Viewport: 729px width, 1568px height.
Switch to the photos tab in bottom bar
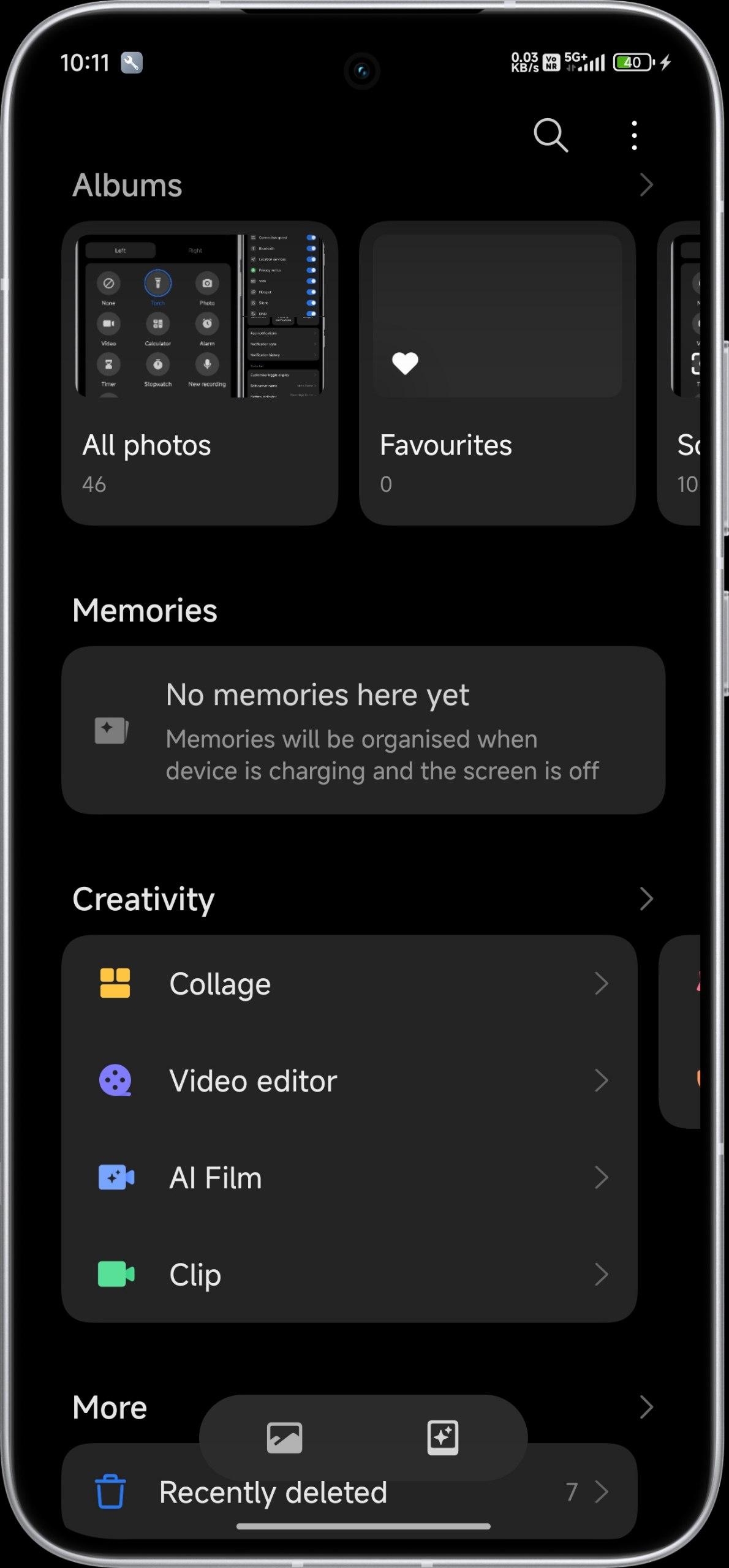[284, 1438]
